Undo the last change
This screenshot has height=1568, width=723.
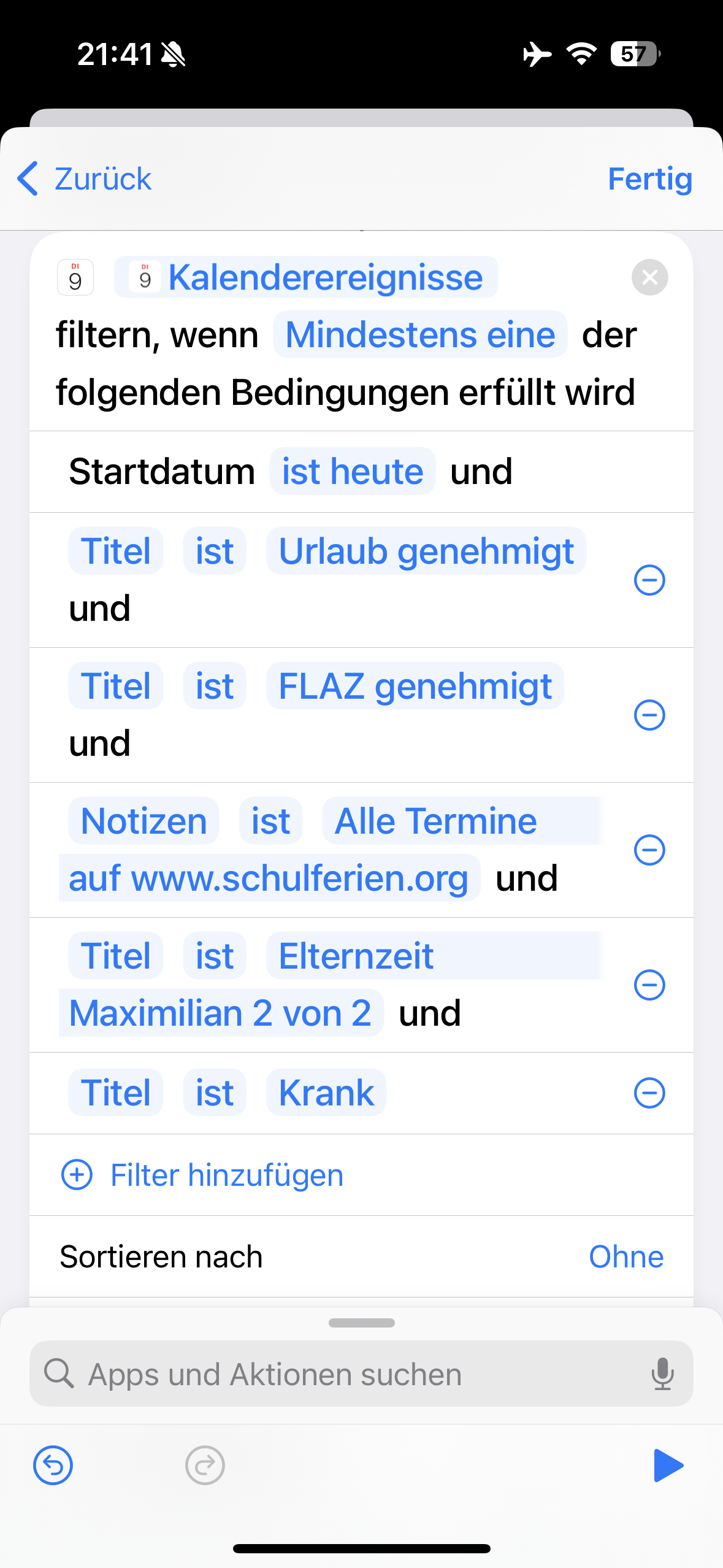click(53, 1466)
